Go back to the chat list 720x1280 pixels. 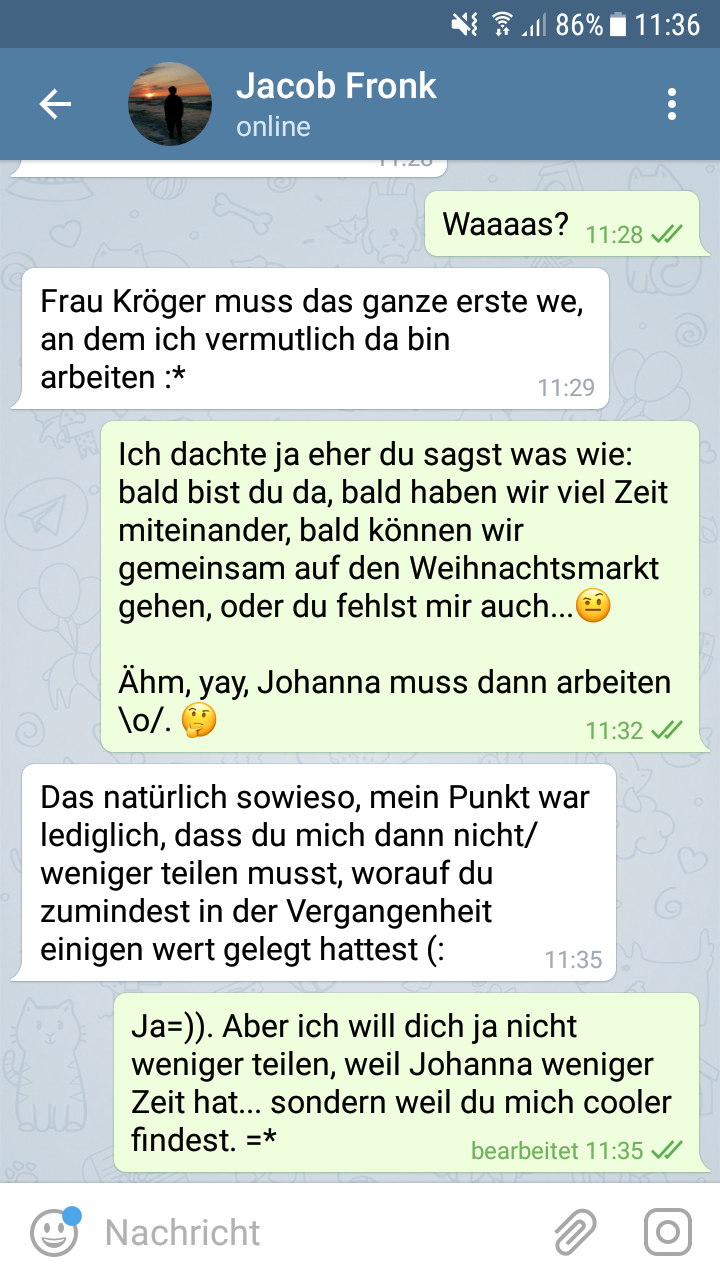pos(55,104)
